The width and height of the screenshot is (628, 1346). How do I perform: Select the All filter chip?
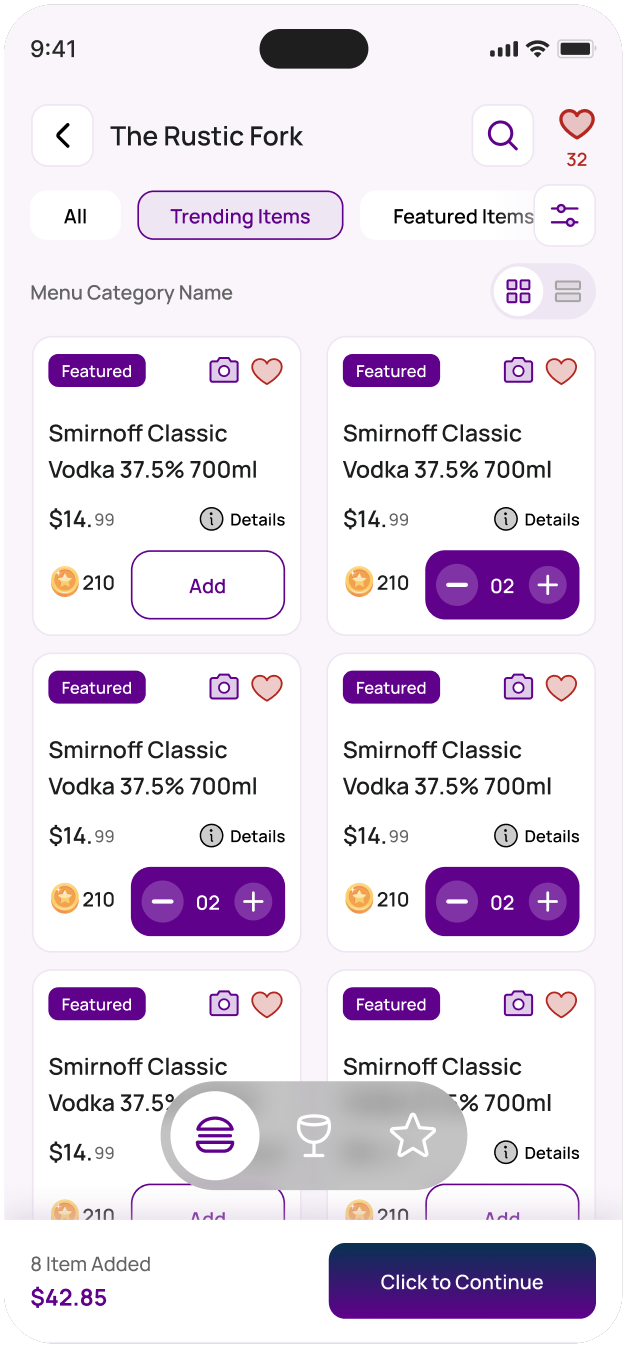[x=76, y=216]
